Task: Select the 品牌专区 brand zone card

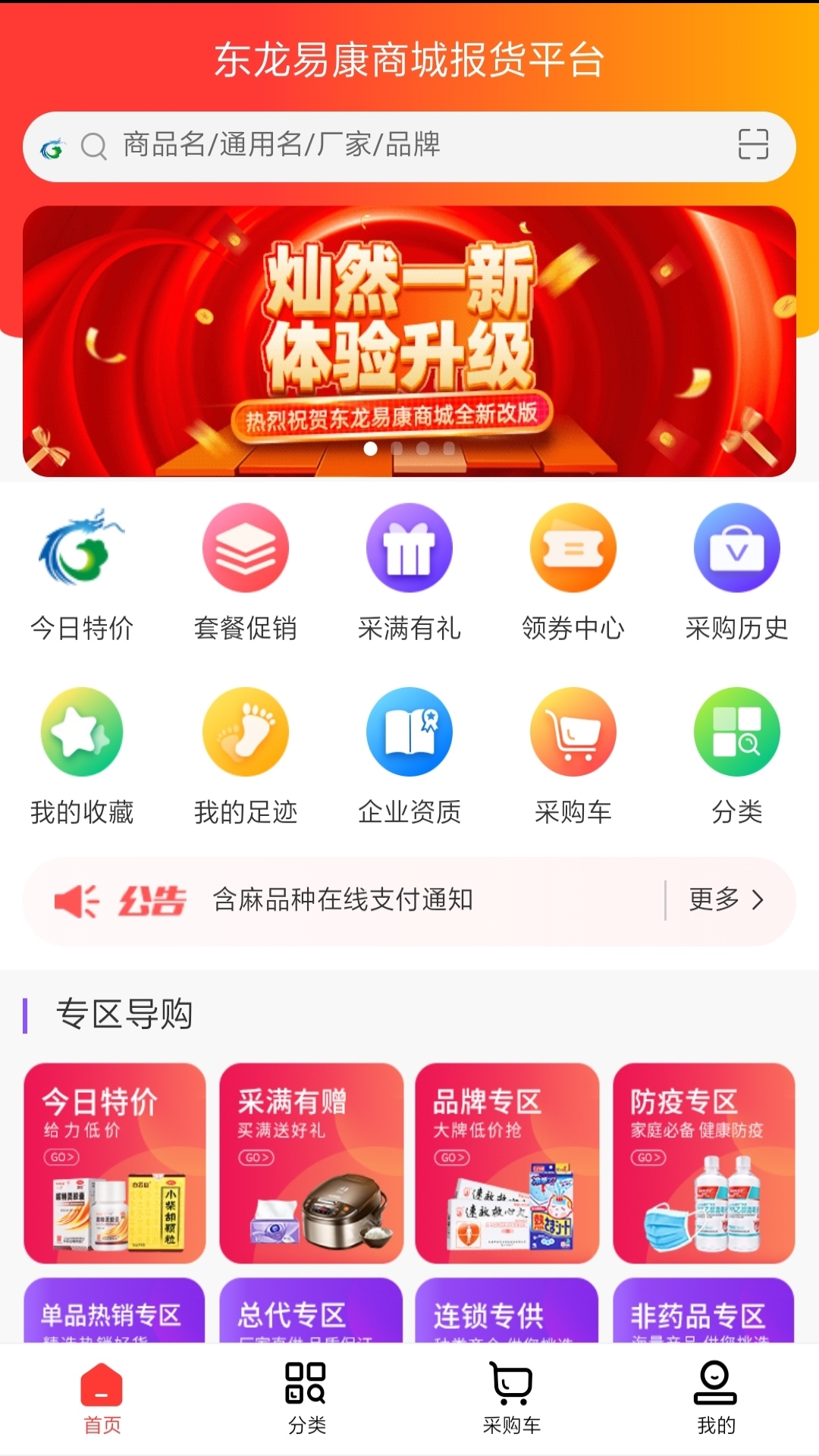Action: 507,1163
